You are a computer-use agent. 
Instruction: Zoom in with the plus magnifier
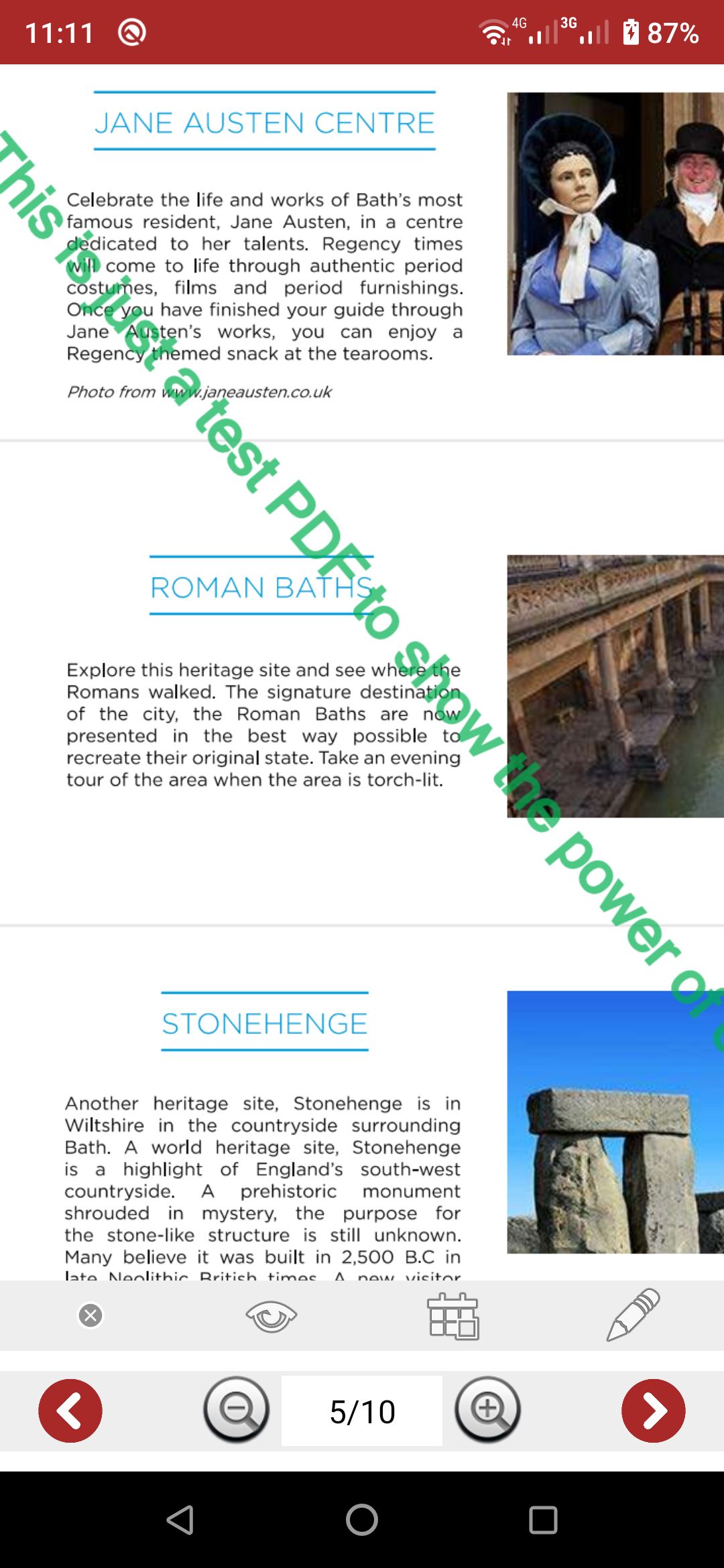[487, 1409]
